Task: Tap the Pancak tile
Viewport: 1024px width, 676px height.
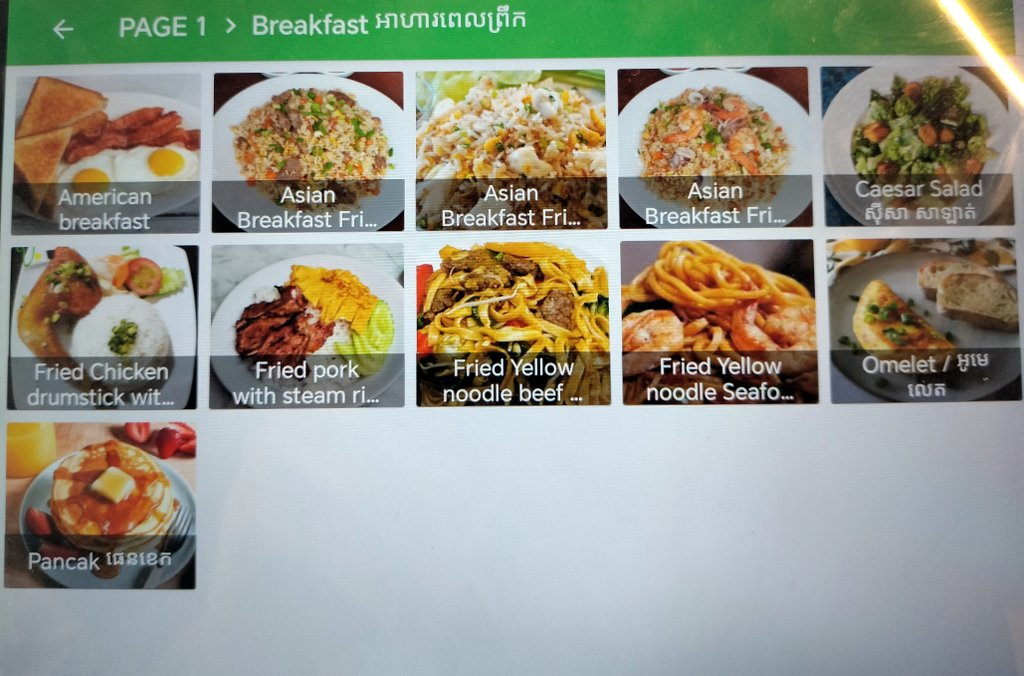Action: point(100,505)
